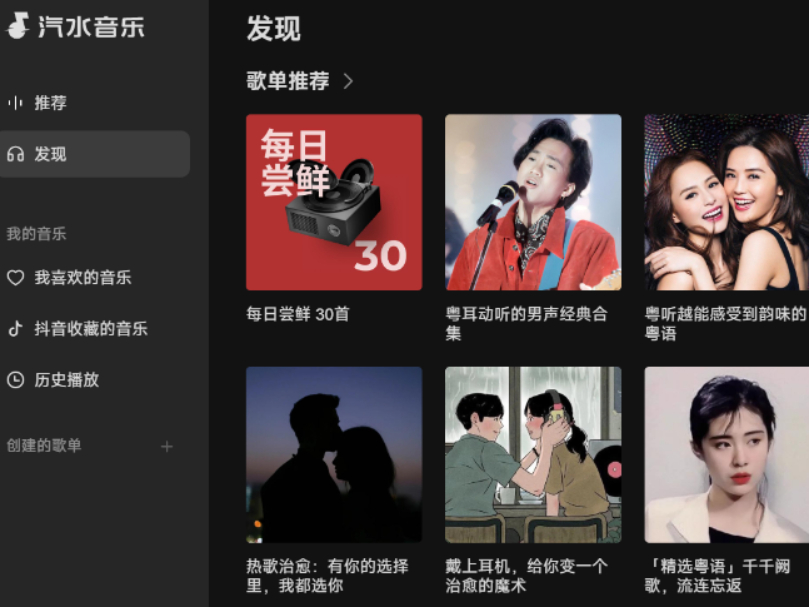
Task: Open 粤听越能感受到韵味的粤语 playlist
Action: pyautogui.click(x=726, y=202)
